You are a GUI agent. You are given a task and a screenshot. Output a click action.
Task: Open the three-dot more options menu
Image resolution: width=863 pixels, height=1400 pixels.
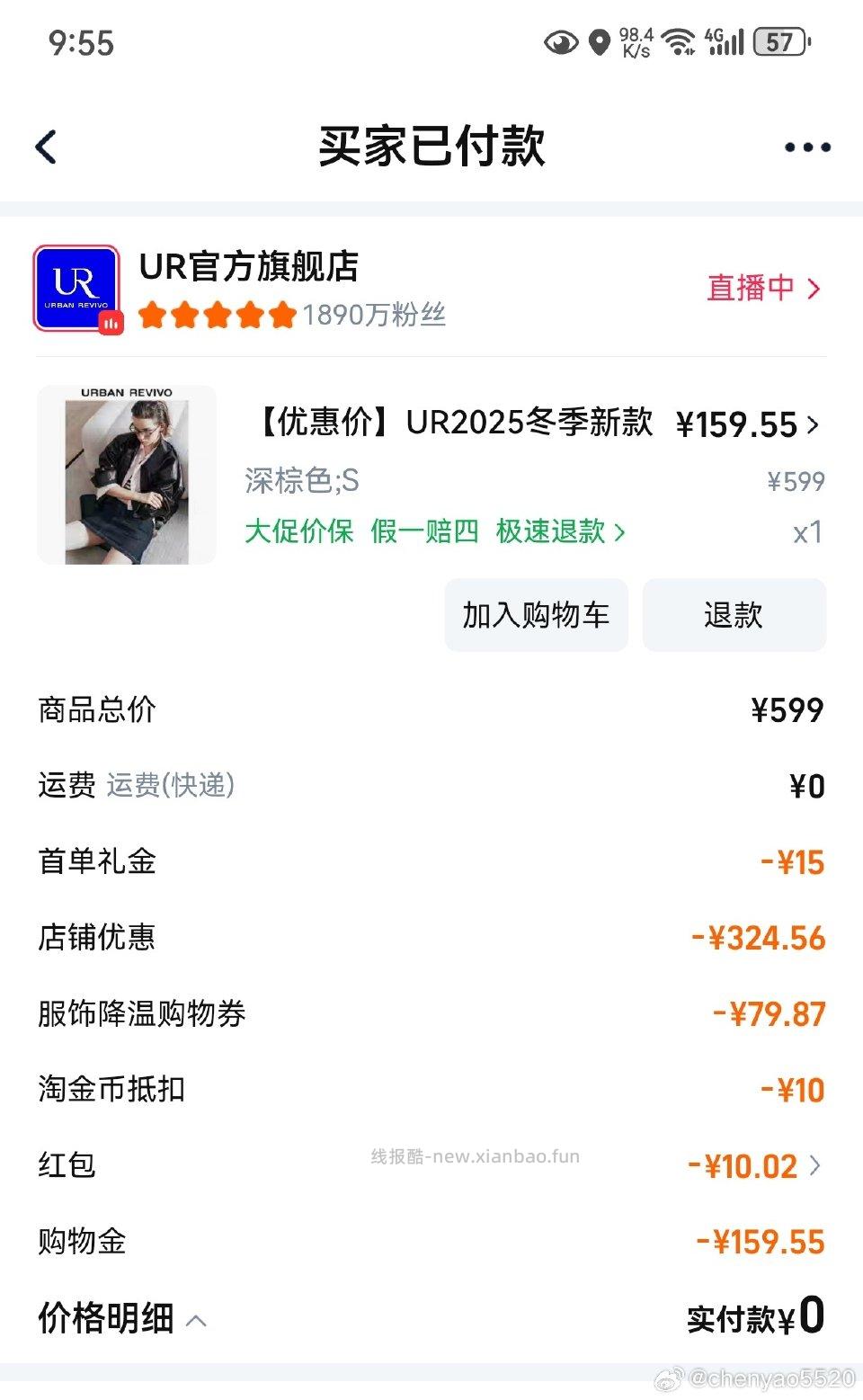(806, 147)
